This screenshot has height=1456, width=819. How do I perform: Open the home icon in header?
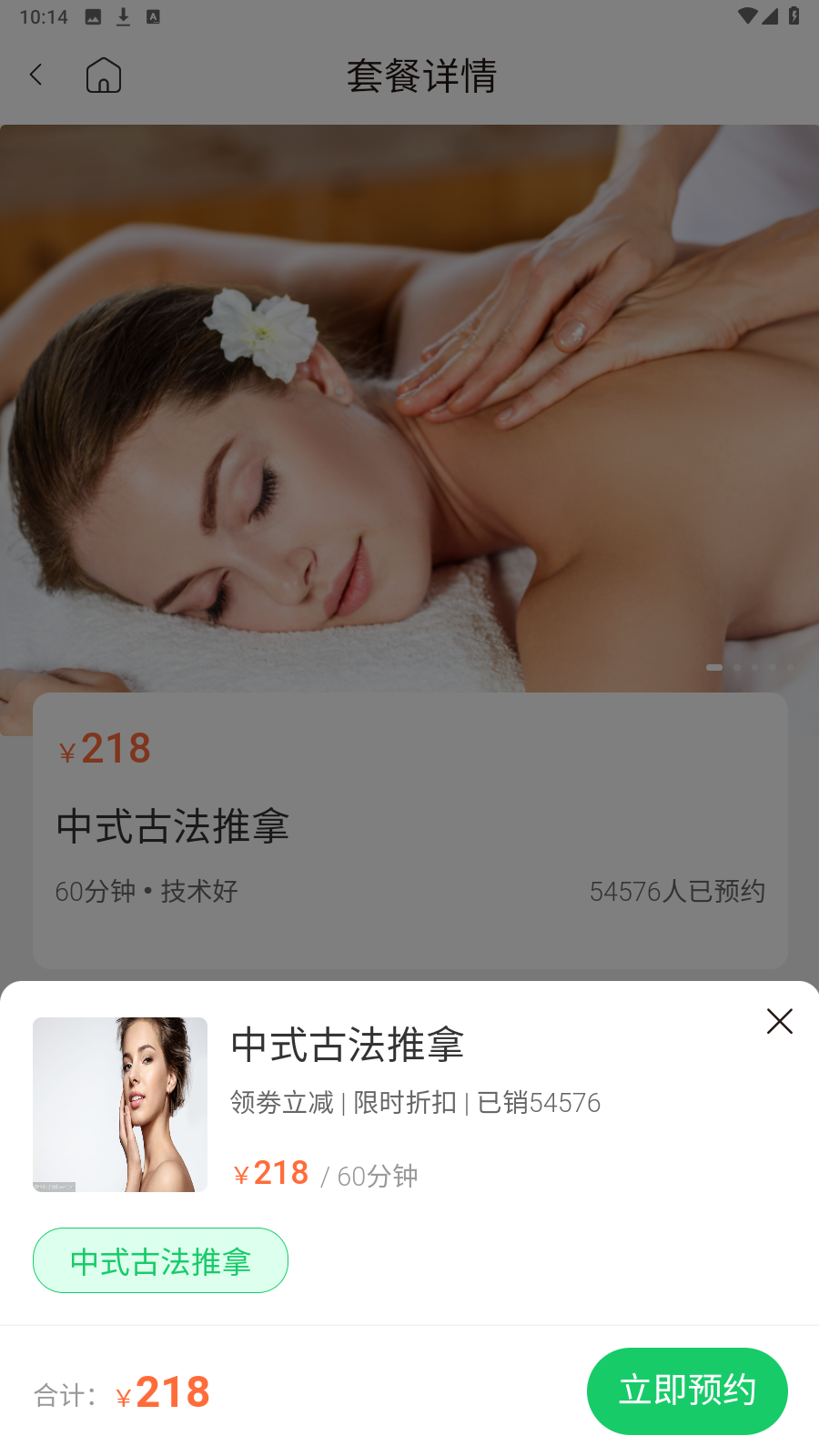pos(104,75)
